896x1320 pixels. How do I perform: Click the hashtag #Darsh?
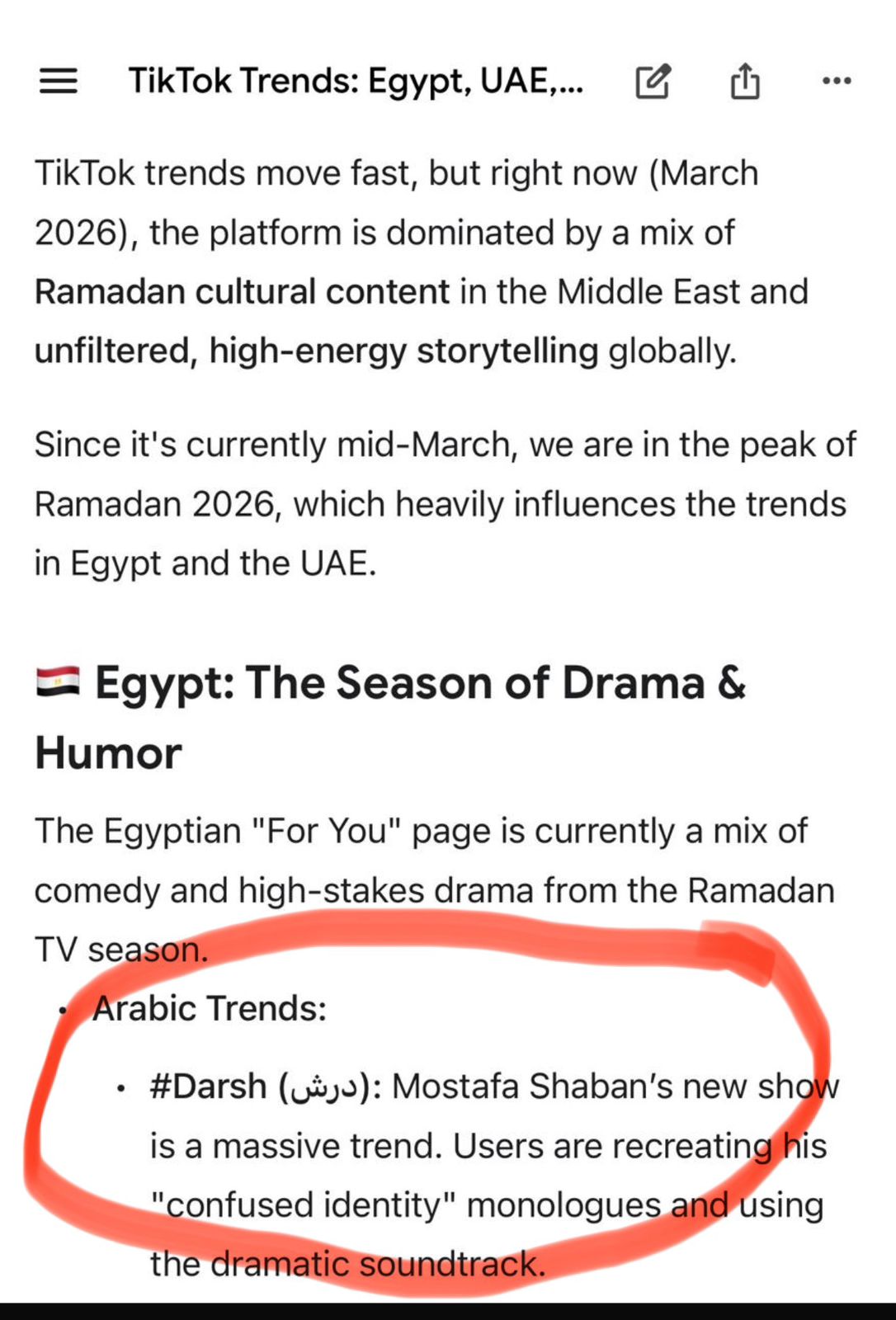click(206, 1086)
